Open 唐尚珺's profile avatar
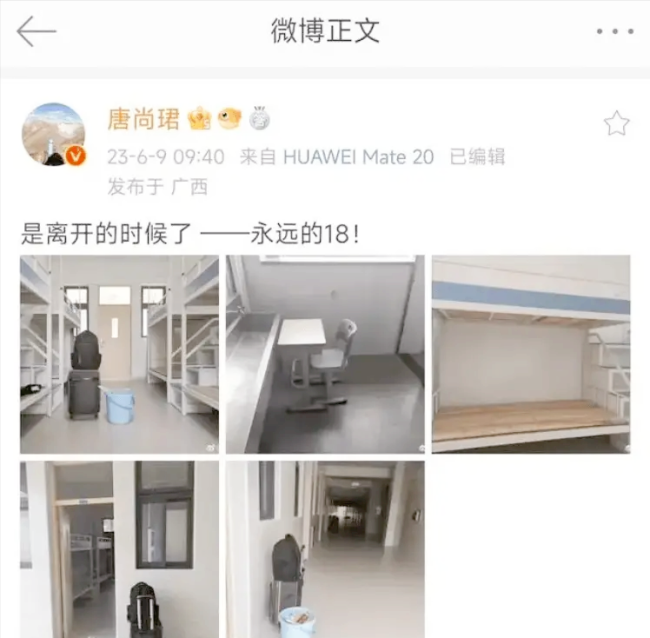Screen dimensions: 650x638 click(x=53, y=134)
